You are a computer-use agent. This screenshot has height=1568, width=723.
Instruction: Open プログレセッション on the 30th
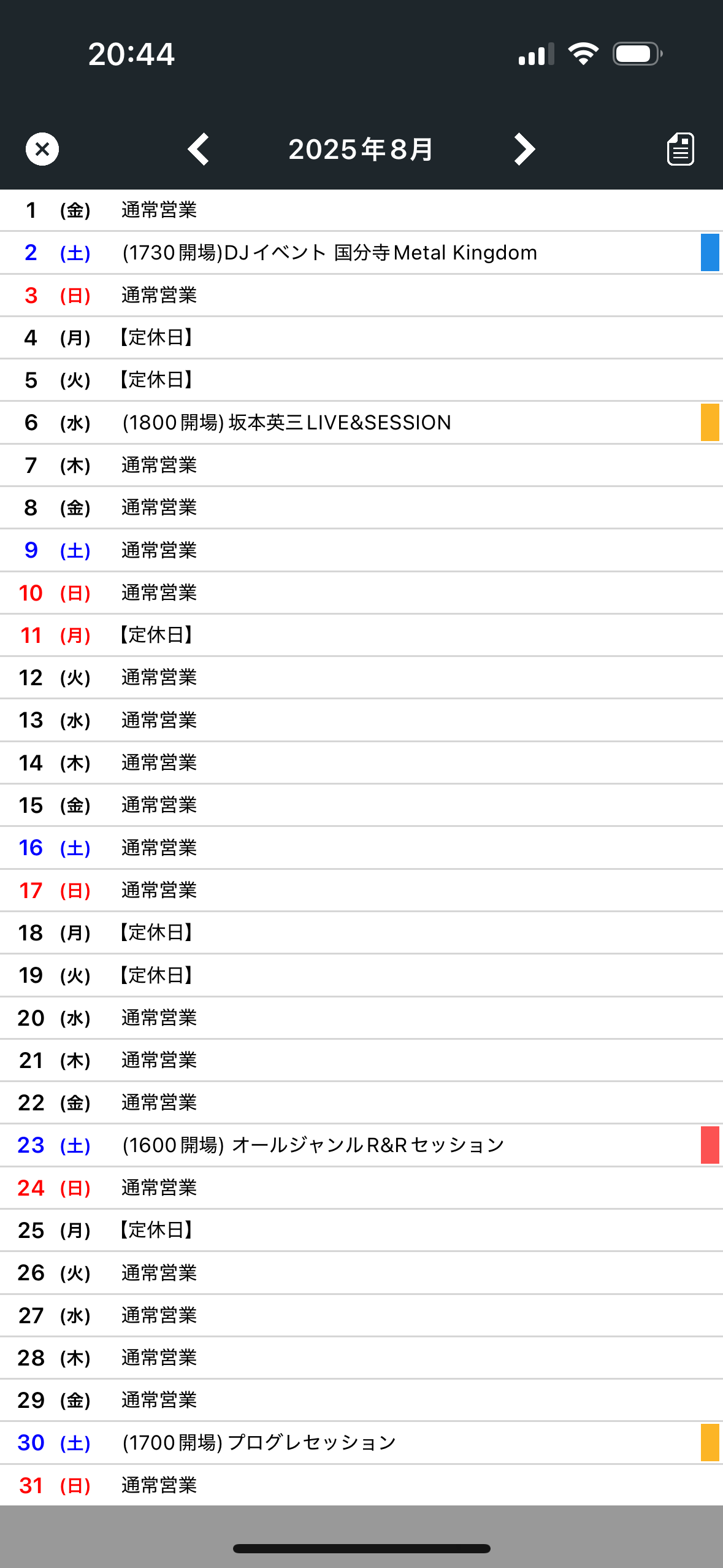(259, 1442)
